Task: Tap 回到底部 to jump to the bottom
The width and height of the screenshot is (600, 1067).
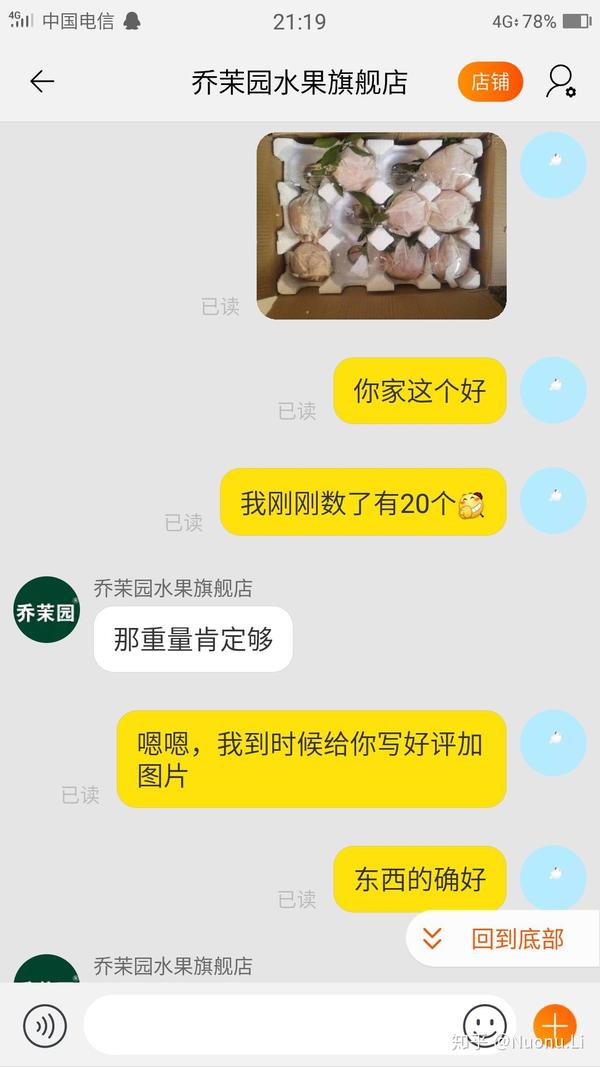Action: pos(502,938)
